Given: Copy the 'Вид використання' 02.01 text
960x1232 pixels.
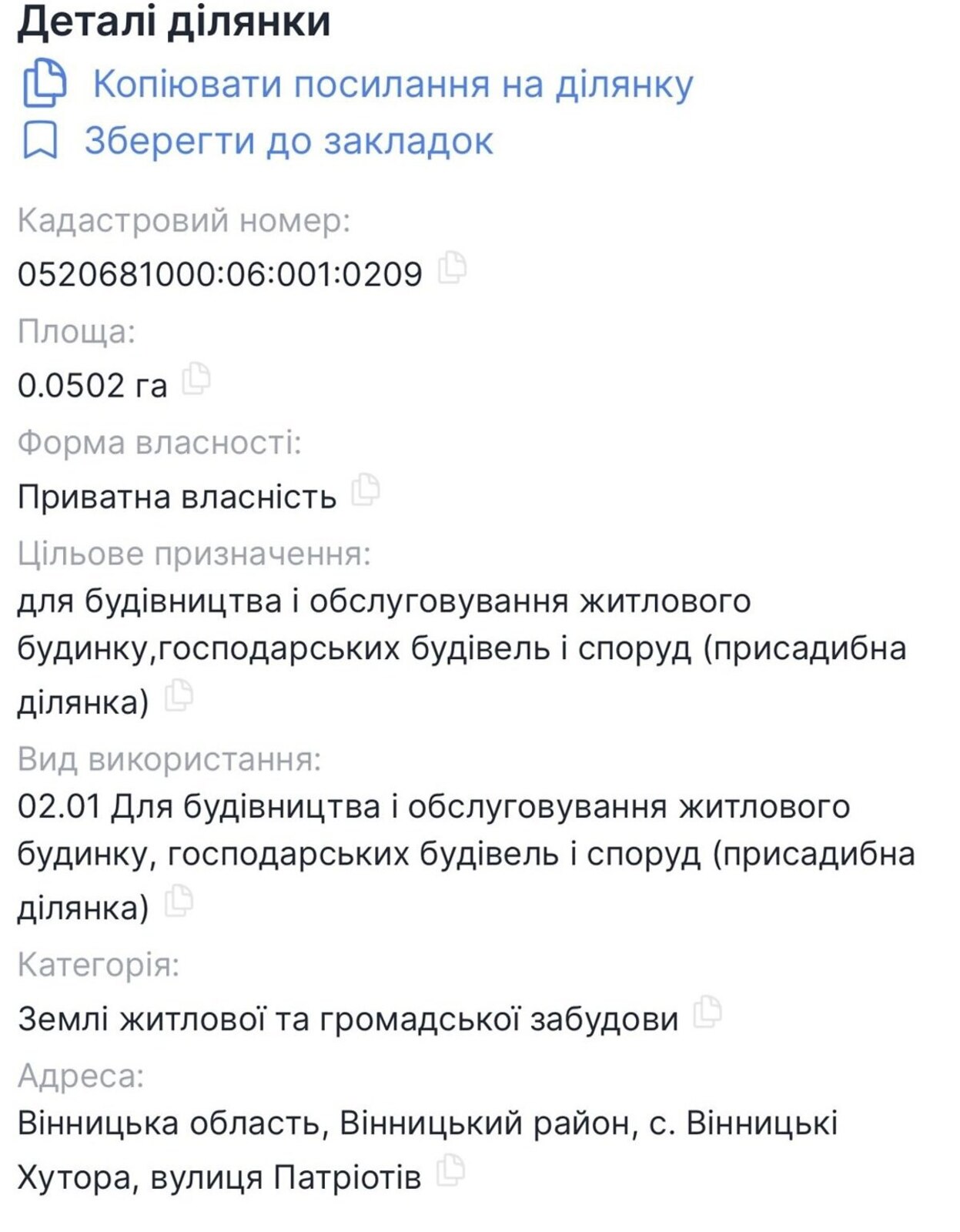Looking at the screenshot, I should [179, 901].
